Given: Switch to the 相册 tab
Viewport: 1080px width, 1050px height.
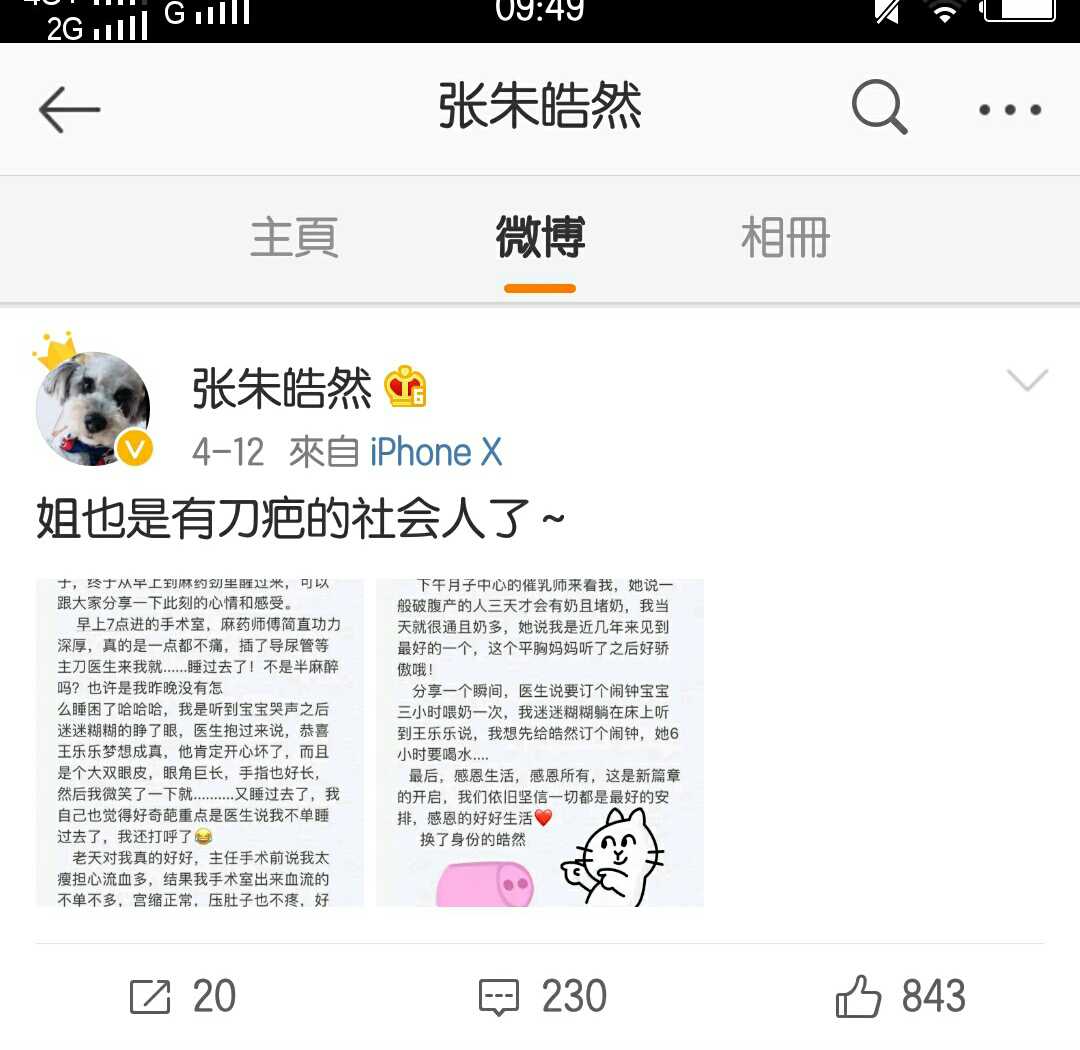Looking at the screenshot, I should pos(785,238).
